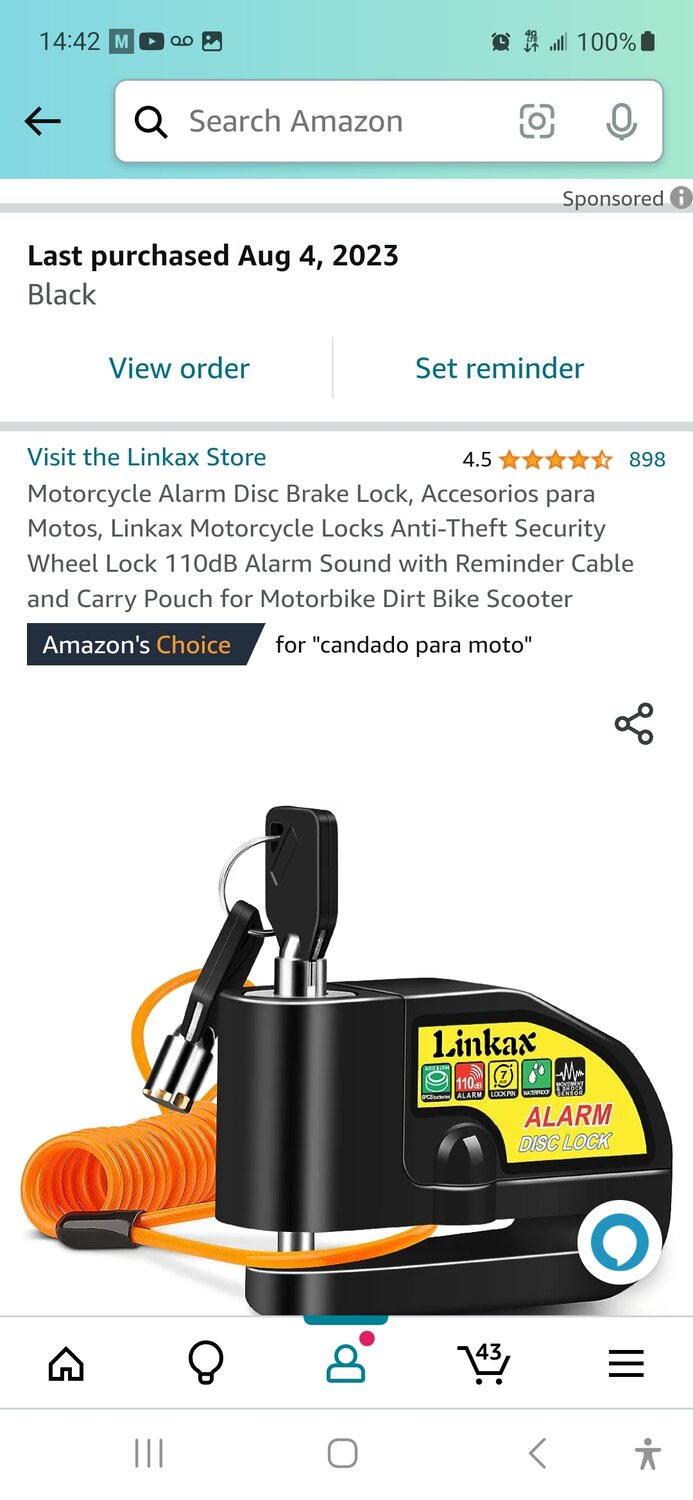This screenshot has width=693, height=1500.
Task: Open the disc lock product image
Action: pyautogui.click(x=346, y=1050)
